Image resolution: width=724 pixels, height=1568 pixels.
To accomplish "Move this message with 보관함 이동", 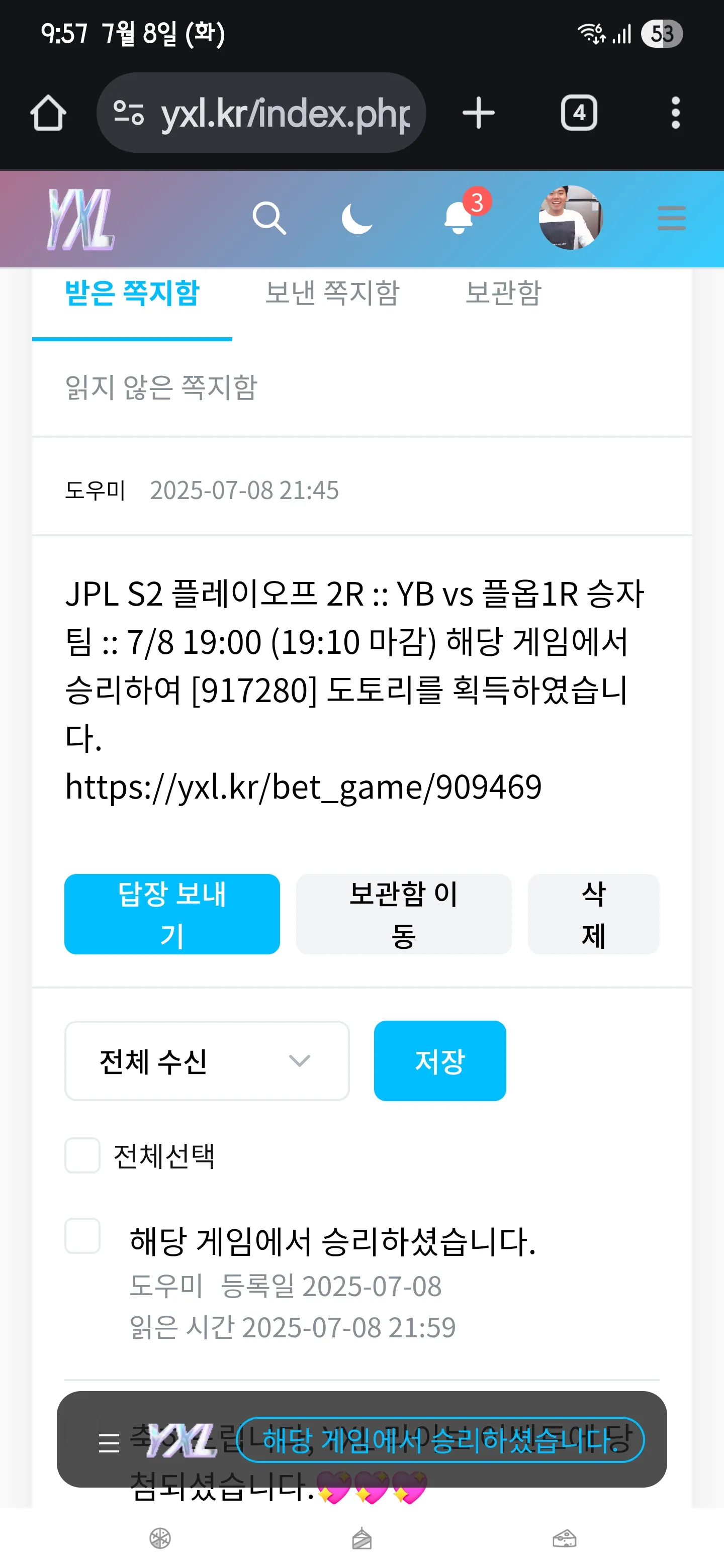I will point(403,914).
